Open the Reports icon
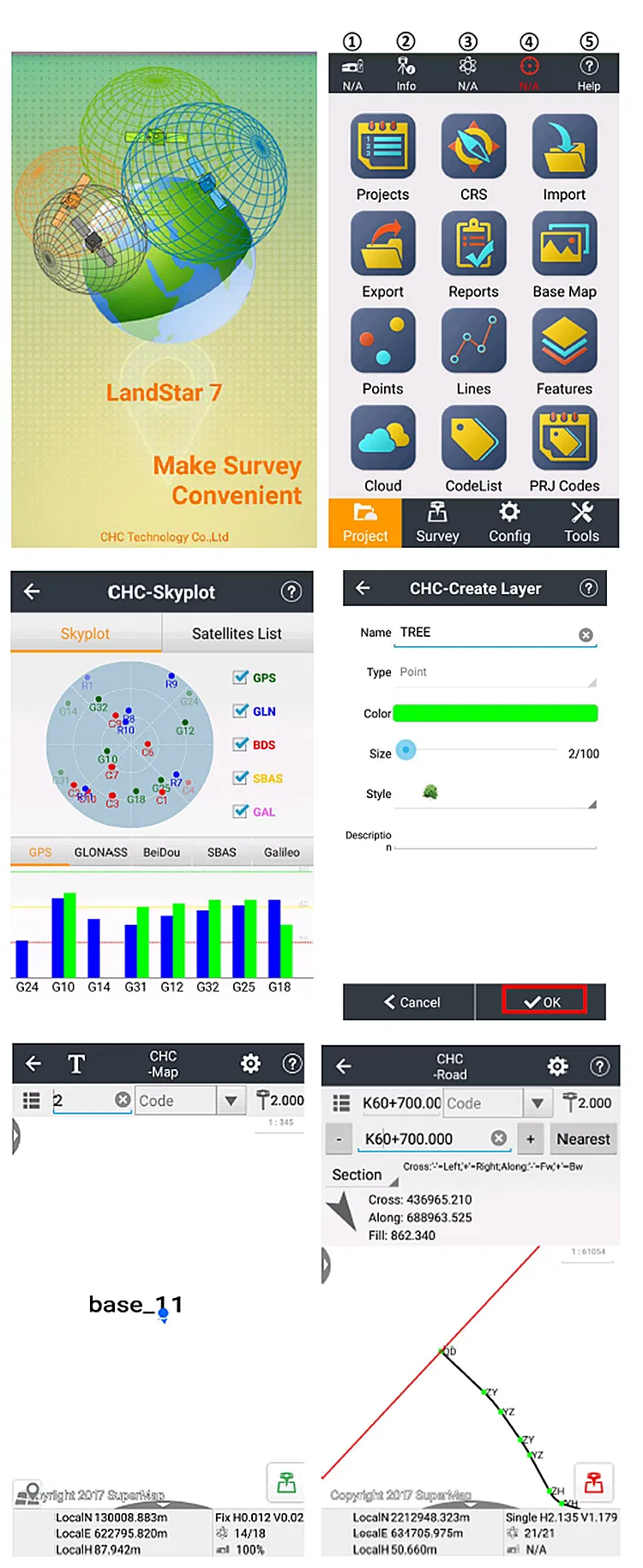Image resolution: width=643 pixels, height=1568 pixels. (x=473, y=244)
